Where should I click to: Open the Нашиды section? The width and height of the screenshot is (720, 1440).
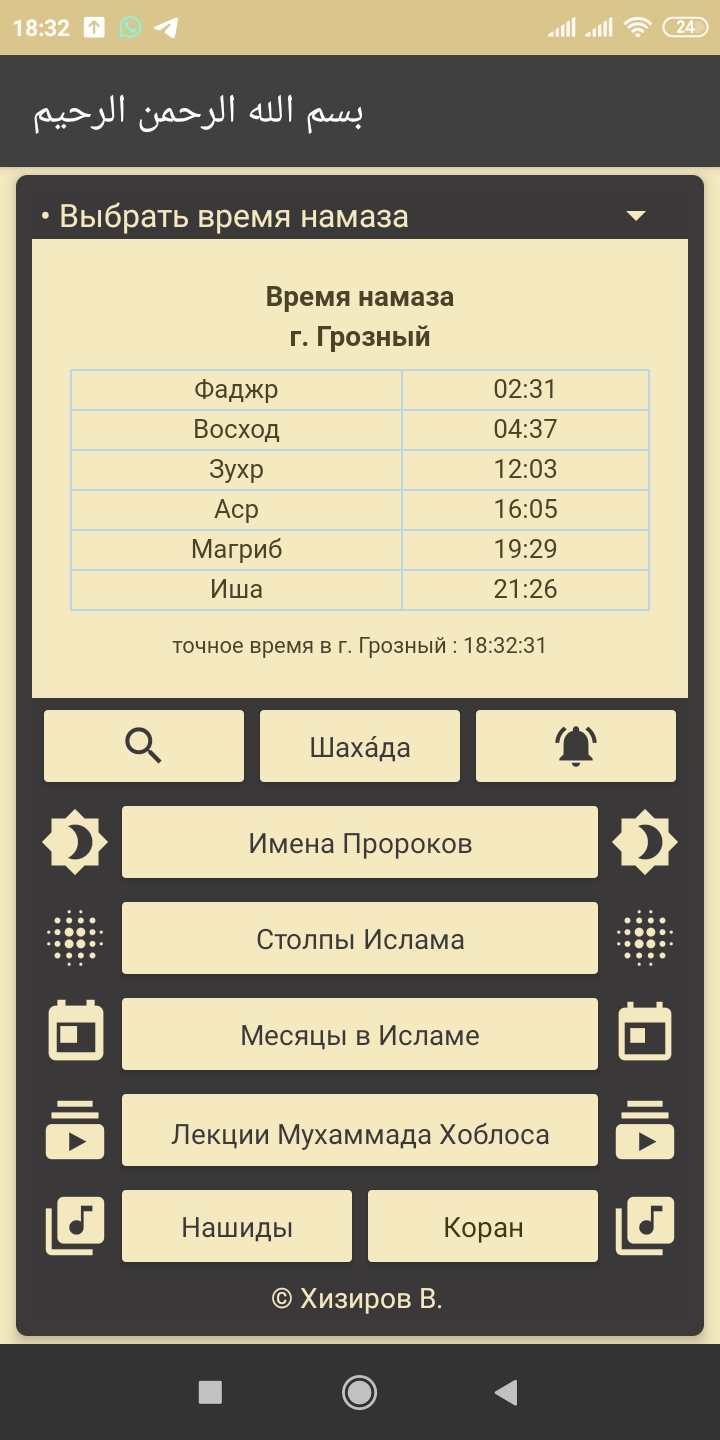point(237,1226)
